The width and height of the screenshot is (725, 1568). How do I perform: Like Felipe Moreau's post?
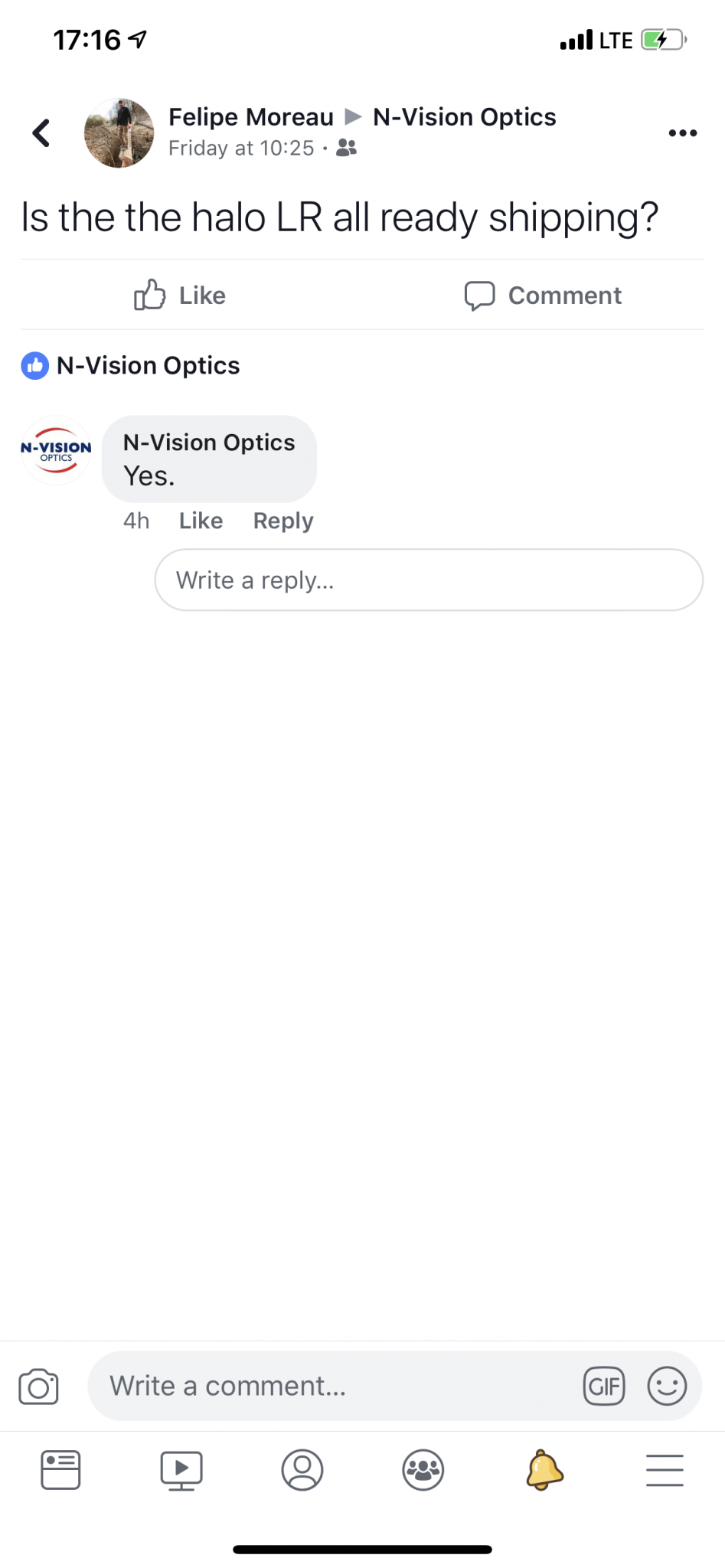181,296
